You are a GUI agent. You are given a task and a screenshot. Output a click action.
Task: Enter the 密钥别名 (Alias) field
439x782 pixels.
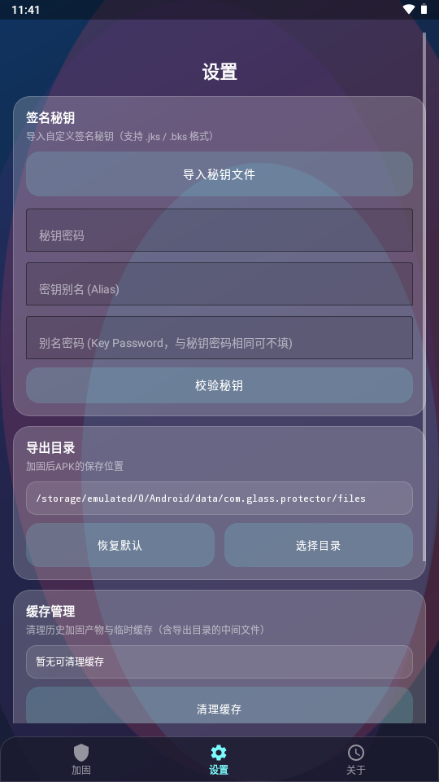coord(219,284)
